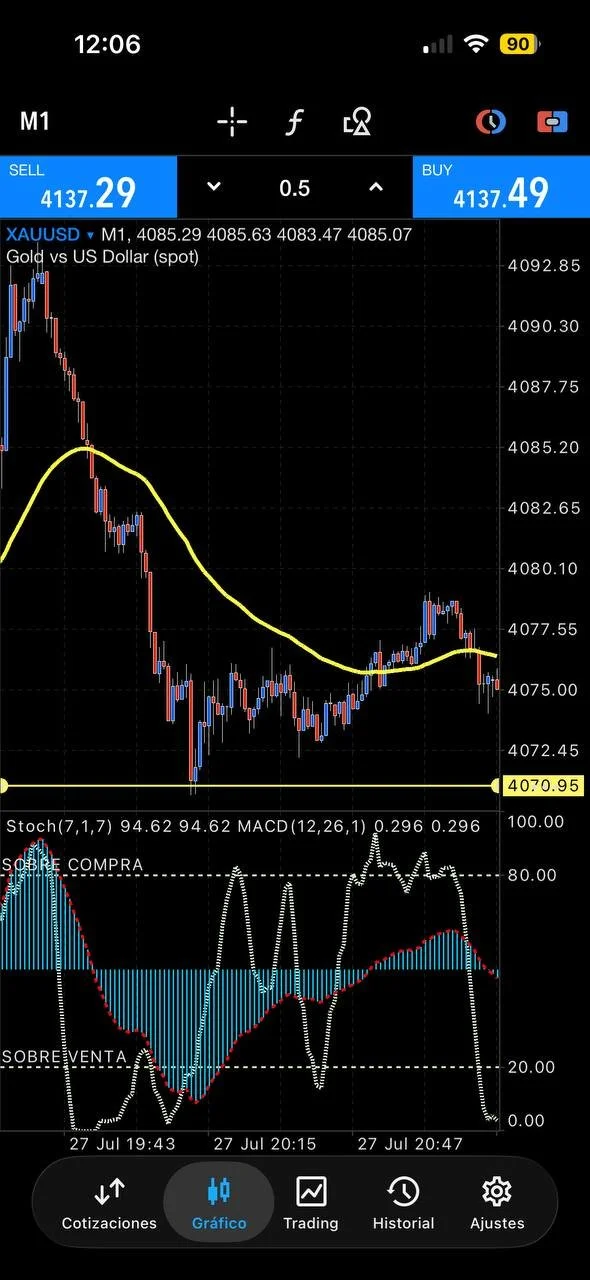Go to the Trading tab
This screenshot has width=590, height=1280.
tap(311, 1204)
